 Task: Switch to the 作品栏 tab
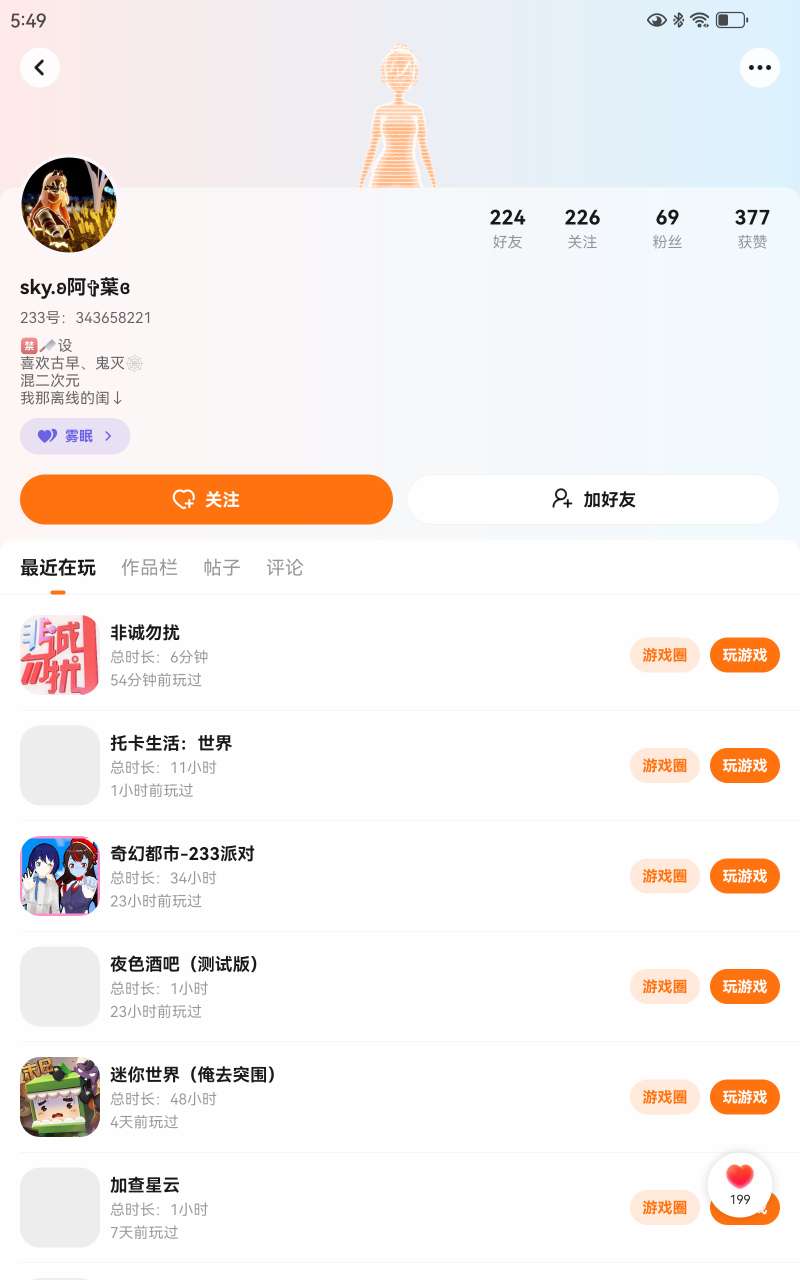(149, 568)
